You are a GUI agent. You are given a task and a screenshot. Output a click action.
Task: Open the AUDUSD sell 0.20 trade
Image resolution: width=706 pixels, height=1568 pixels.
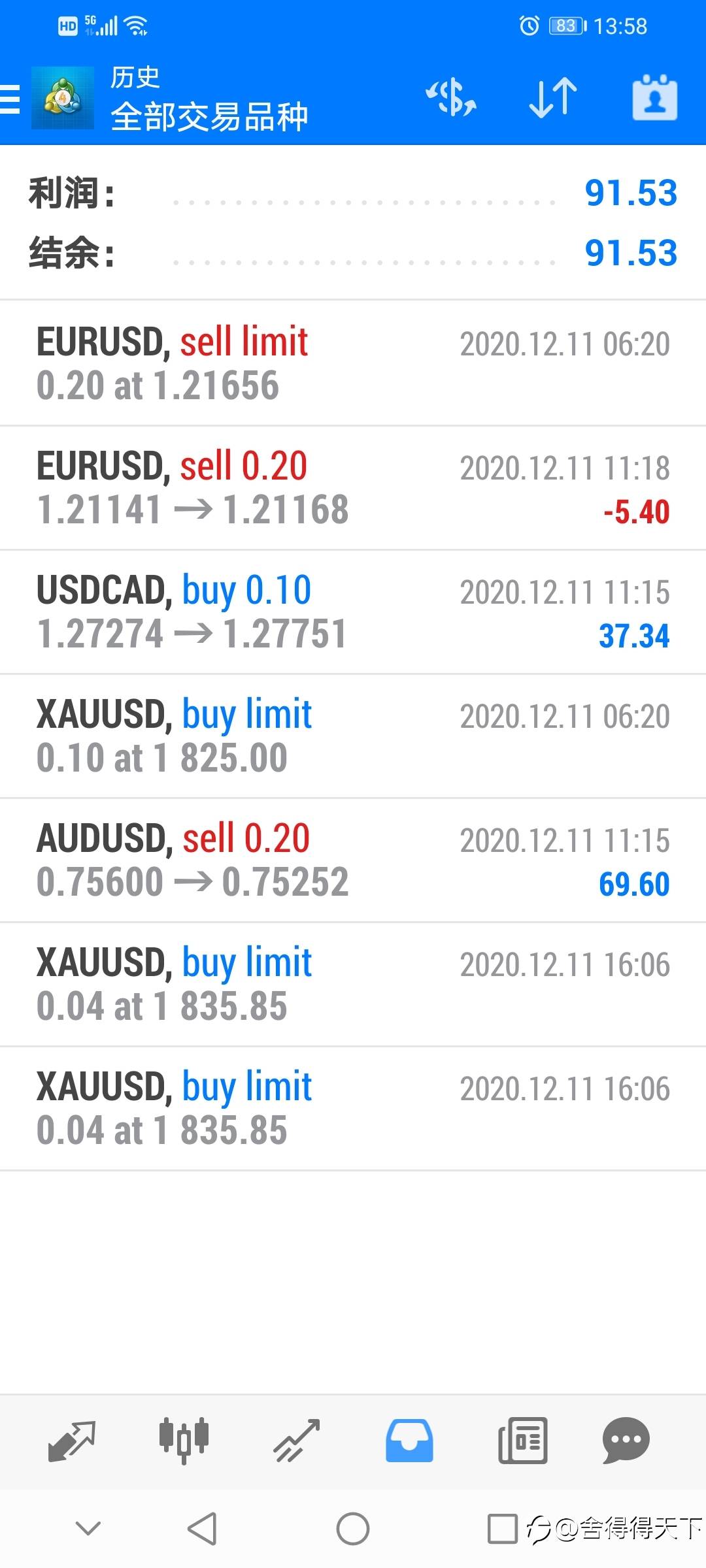pos(353,860)
